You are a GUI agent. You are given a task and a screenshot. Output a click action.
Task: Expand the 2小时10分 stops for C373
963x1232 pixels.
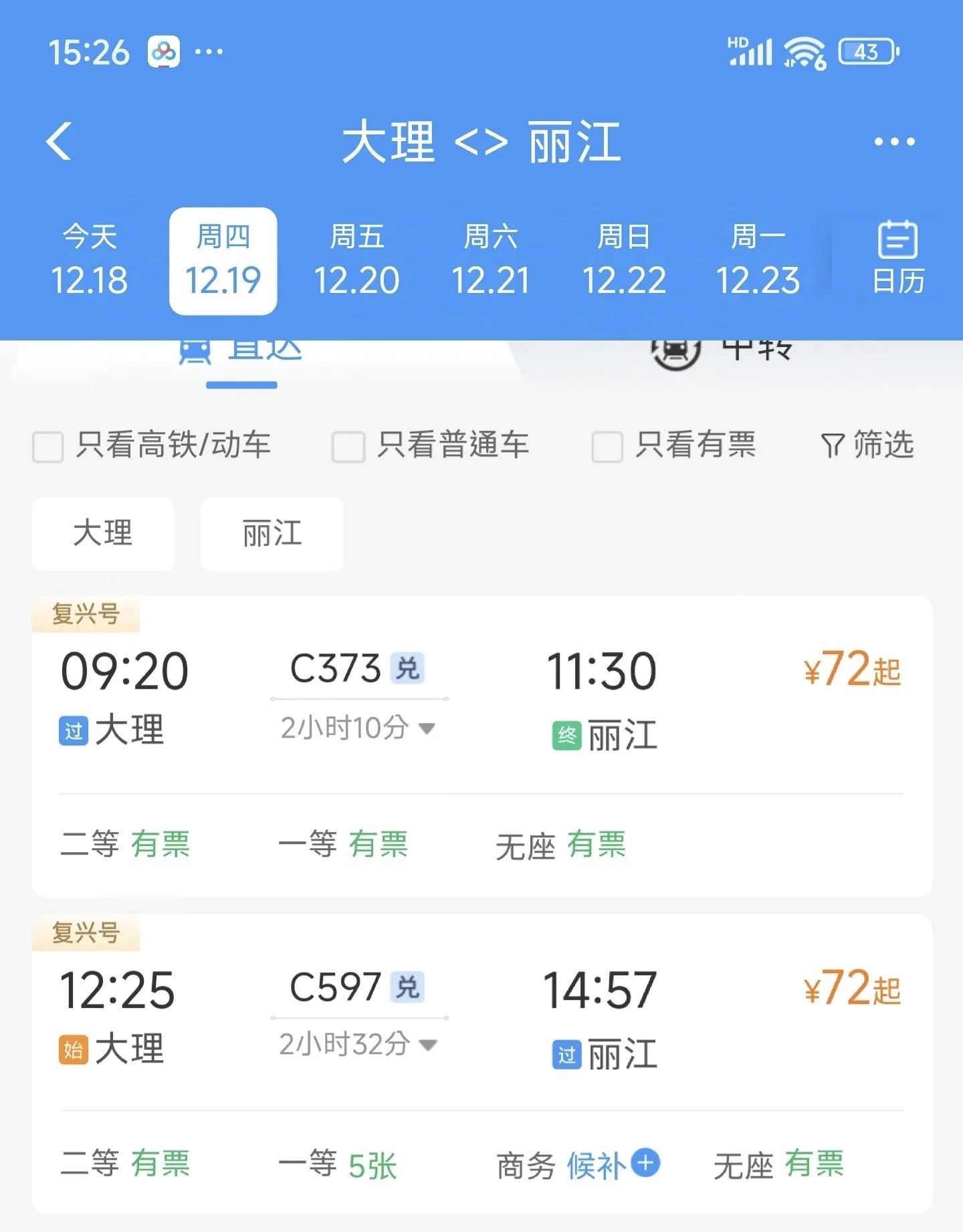coord(358,728)
